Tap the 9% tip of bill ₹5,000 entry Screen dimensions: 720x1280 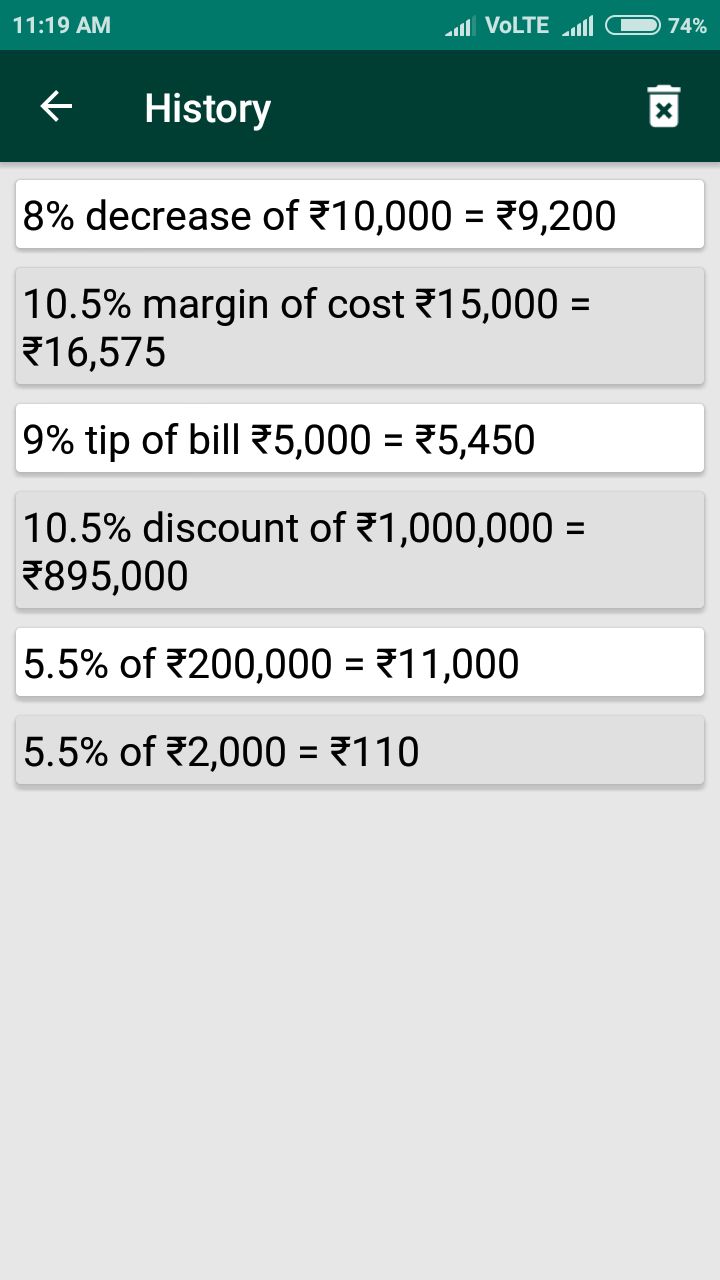pyautogui.click(x=360, y=438)
